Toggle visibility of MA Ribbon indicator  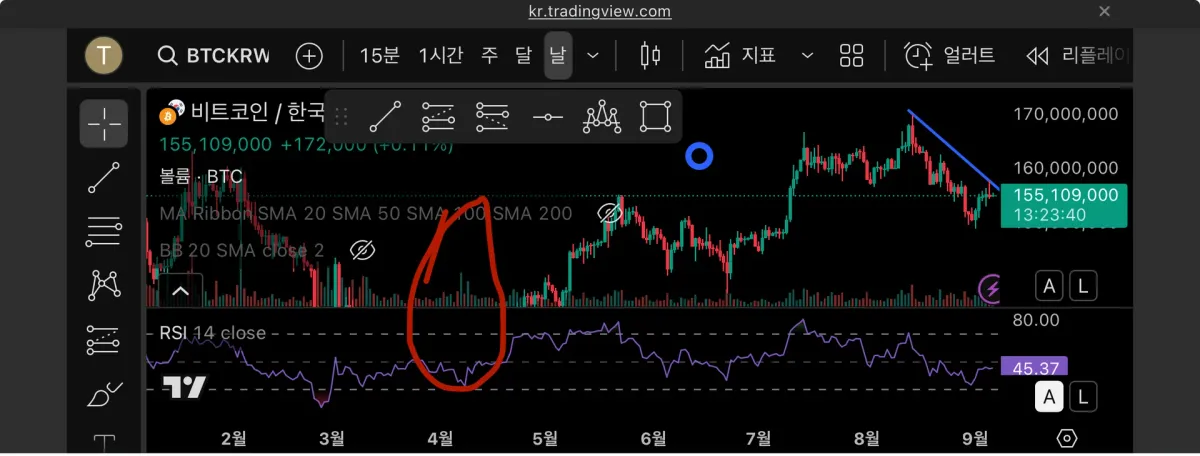610,213
